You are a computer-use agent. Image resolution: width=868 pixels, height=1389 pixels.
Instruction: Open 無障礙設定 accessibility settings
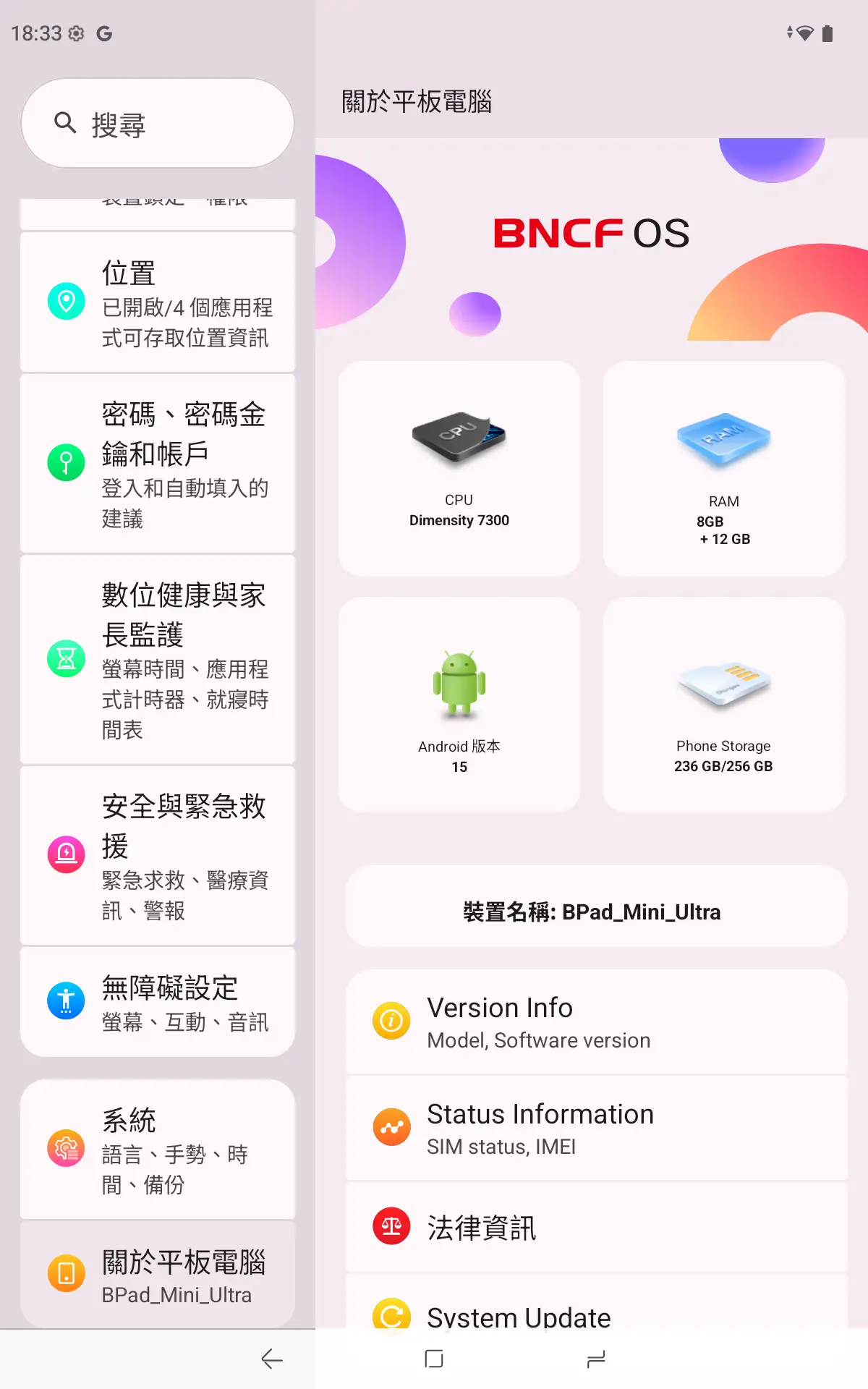(x=158, y=1002)
